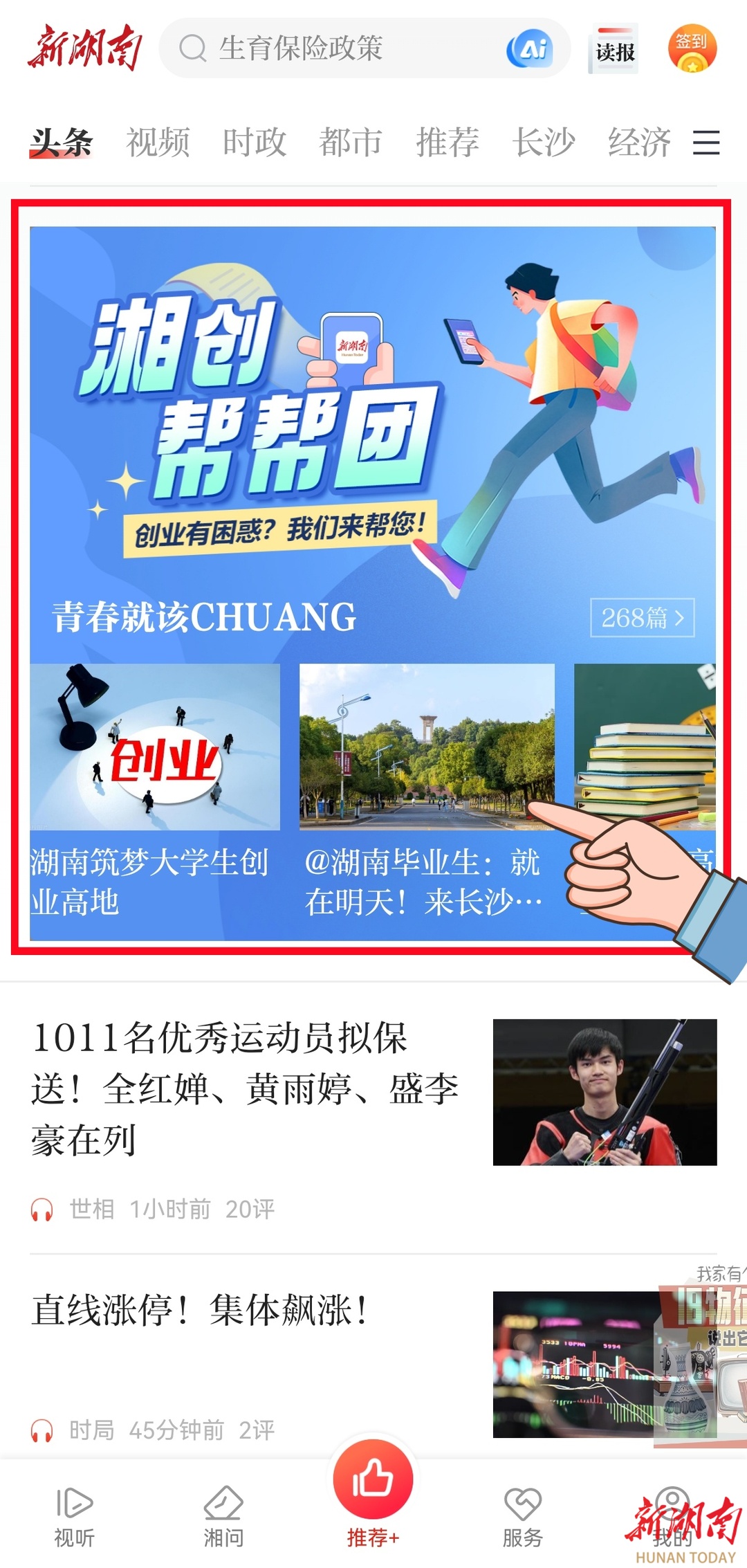
Task: Tap the 签到 check-in badge
Action: point(692,48)
